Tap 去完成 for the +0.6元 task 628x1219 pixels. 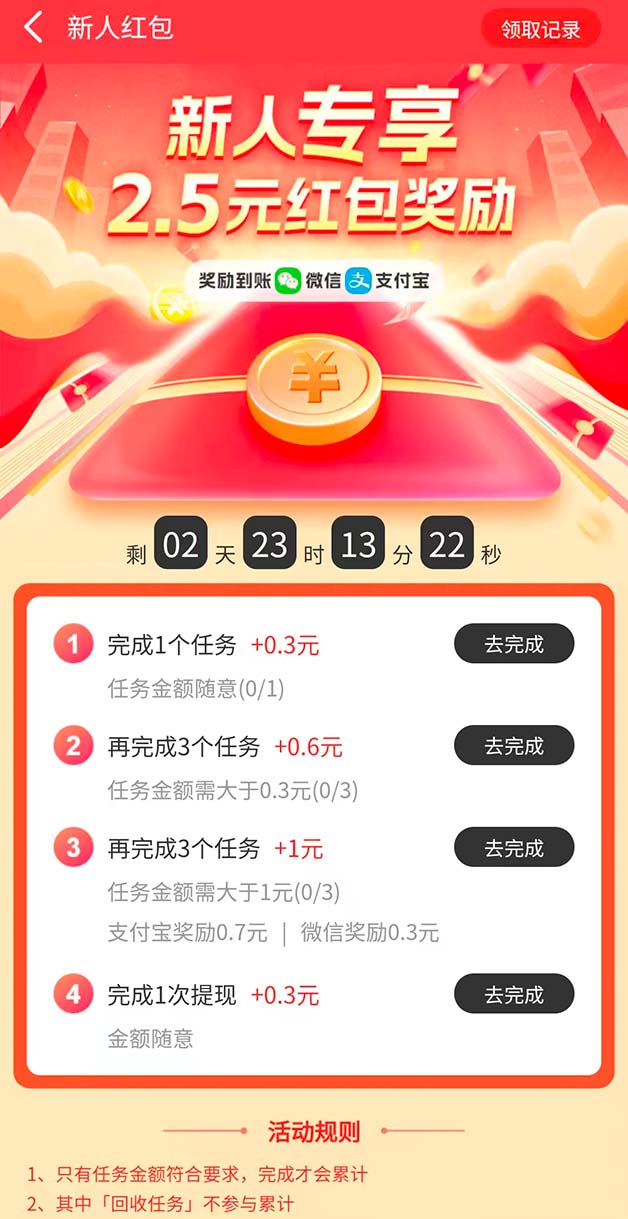(514, 745)
